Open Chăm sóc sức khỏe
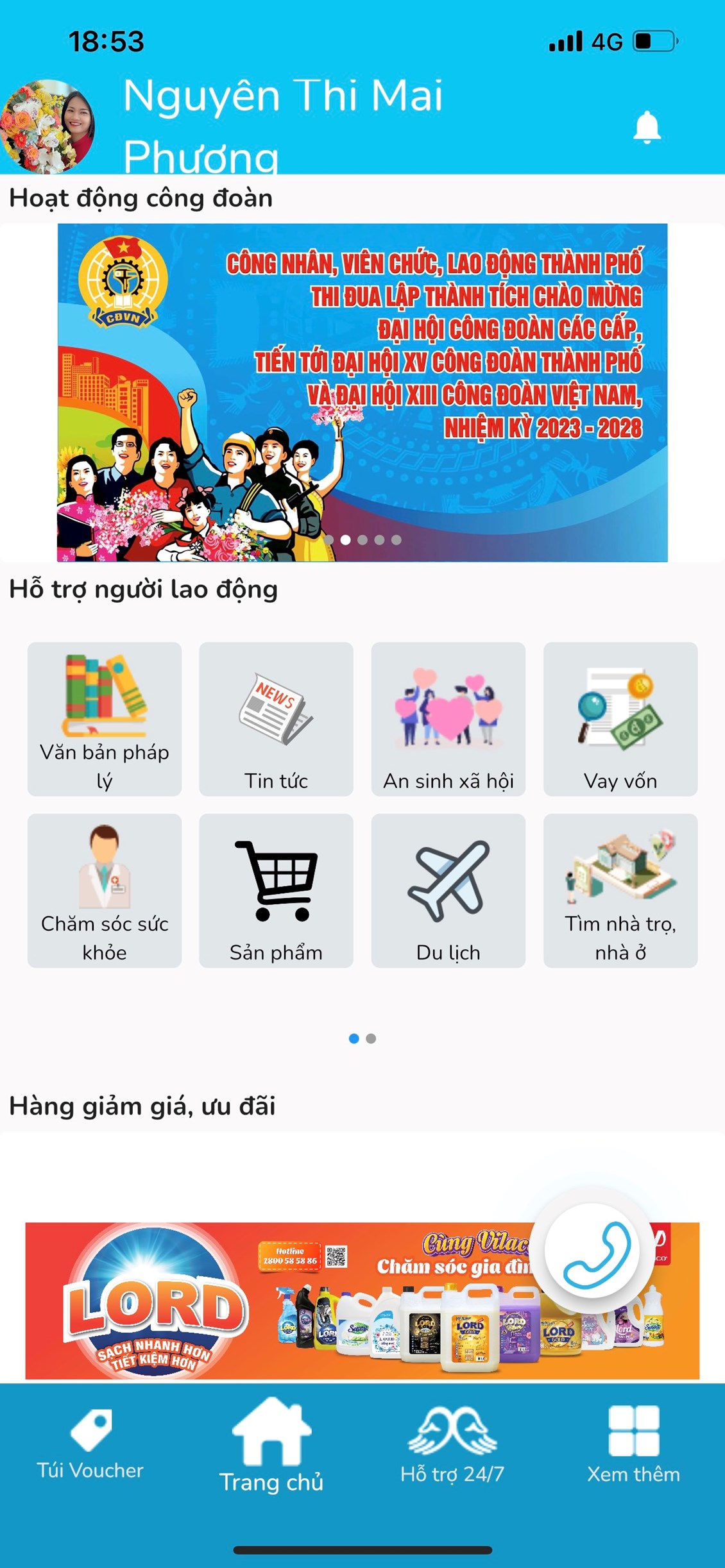The width and height of the screenshot is (725, 1568). [105, 891]
